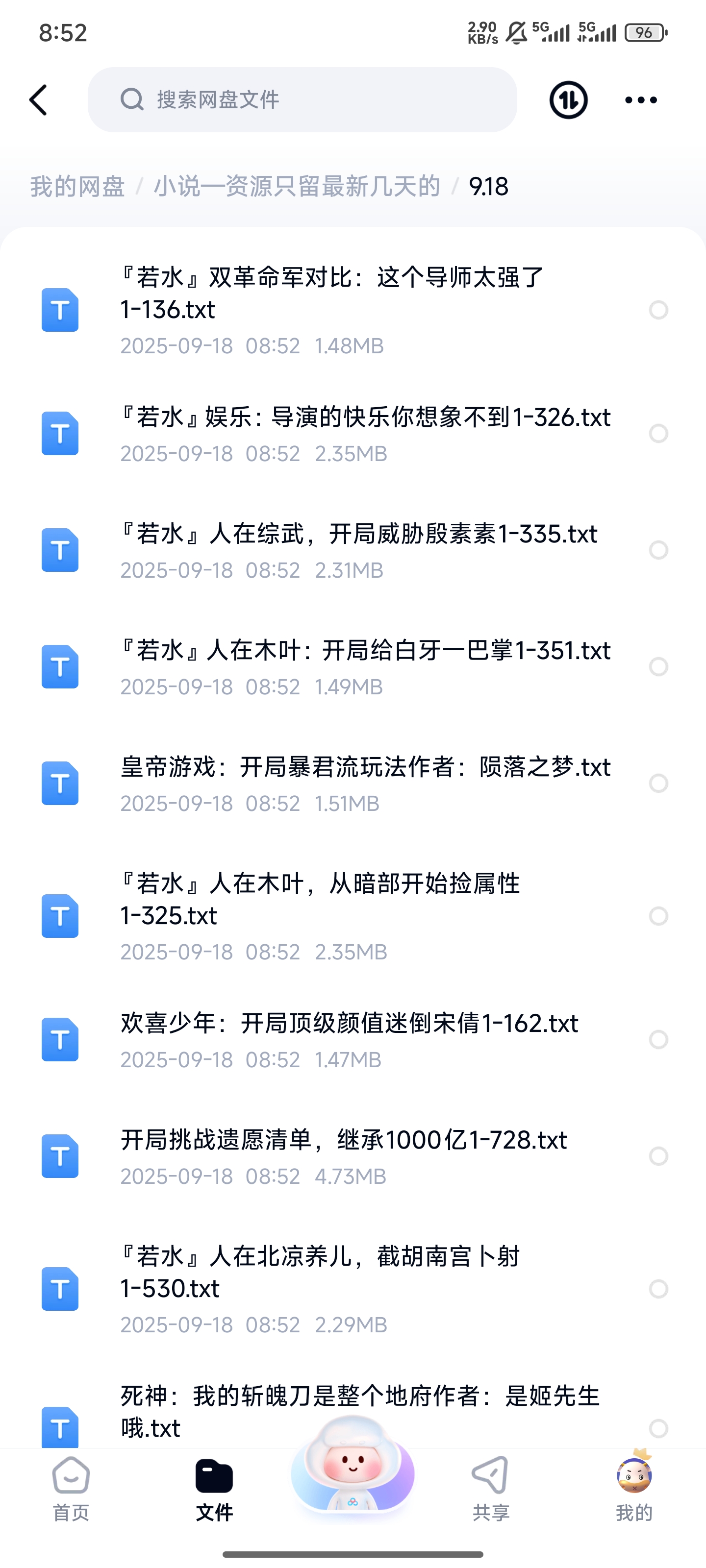Viewport: 706px width, 1568px height.
Task: Select the checkbox for 开局挑战遗愿清单，继承1000亿1-728.txt
Action: pos(658,1156)
